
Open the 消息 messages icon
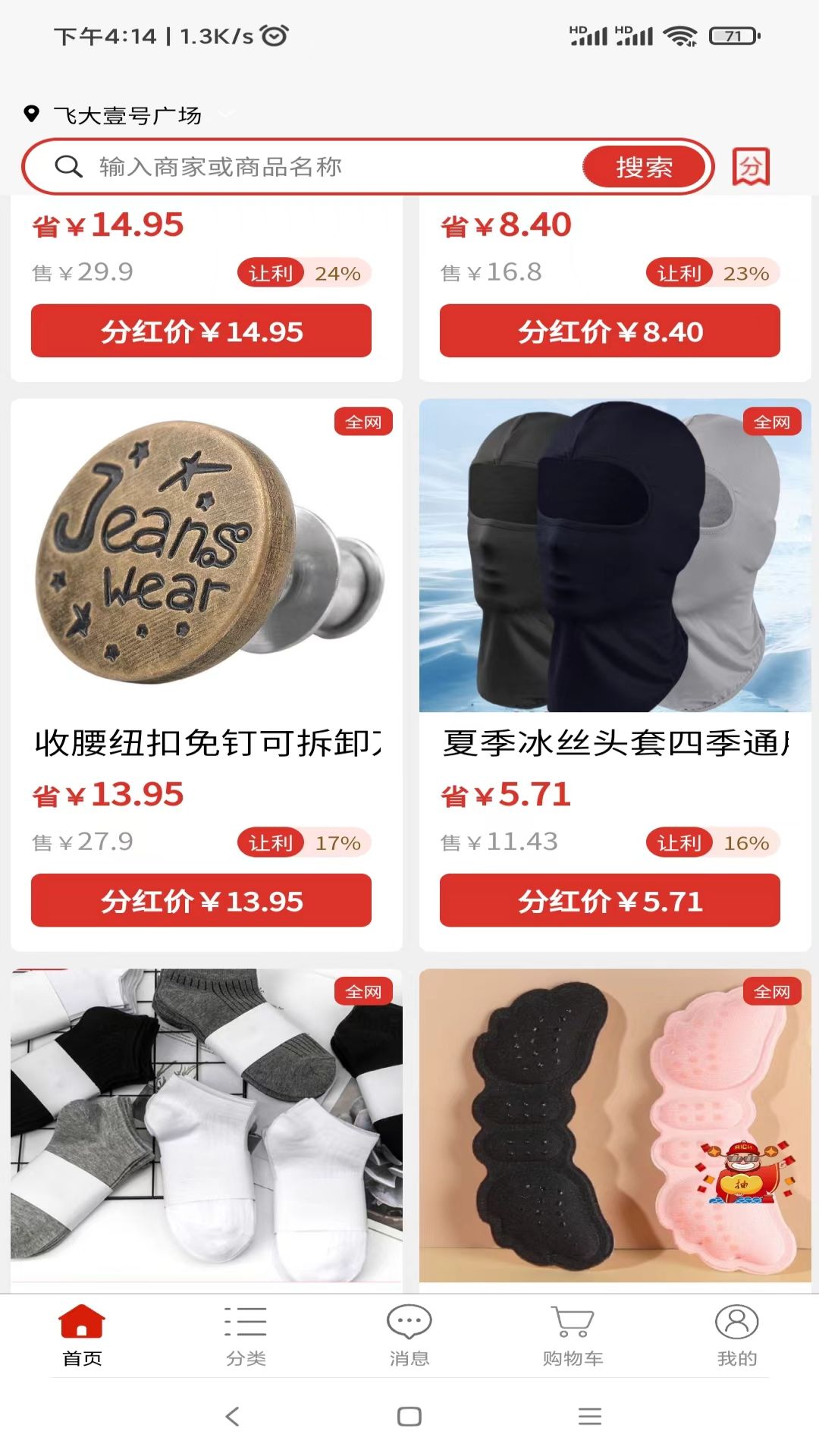pos(409,1320)
